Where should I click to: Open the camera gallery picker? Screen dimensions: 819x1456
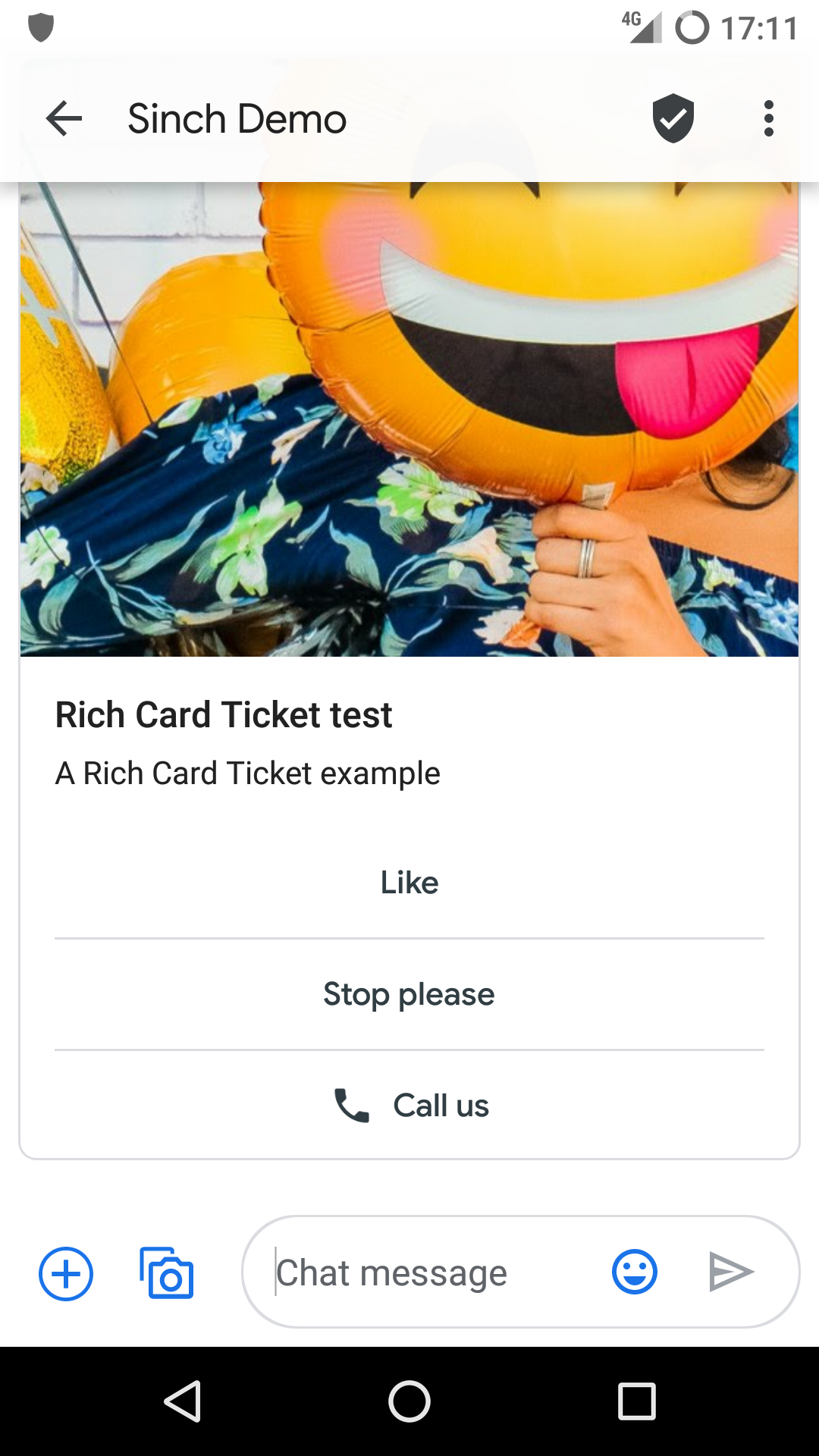pyautogui.click(x=167, y=1273)
